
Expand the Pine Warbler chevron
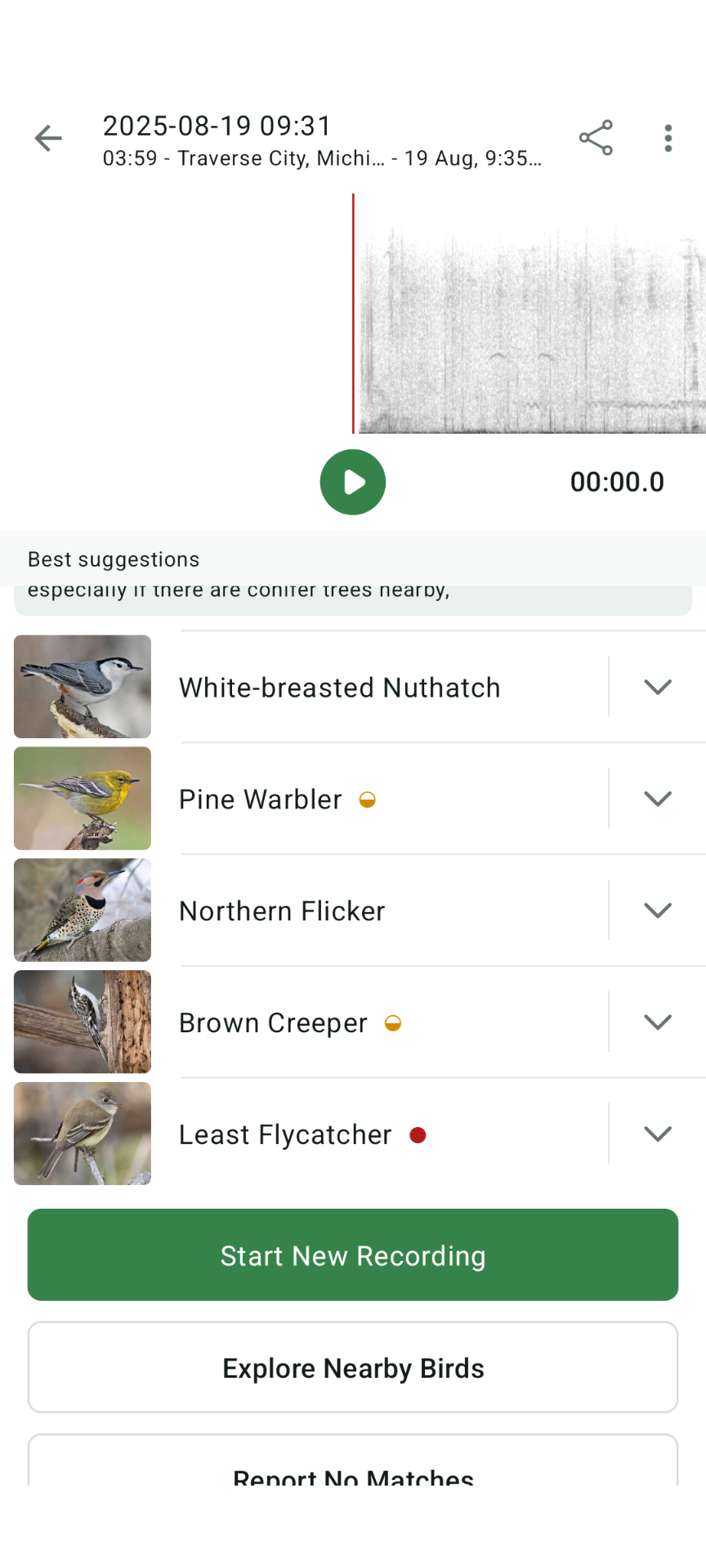(658, 800)
